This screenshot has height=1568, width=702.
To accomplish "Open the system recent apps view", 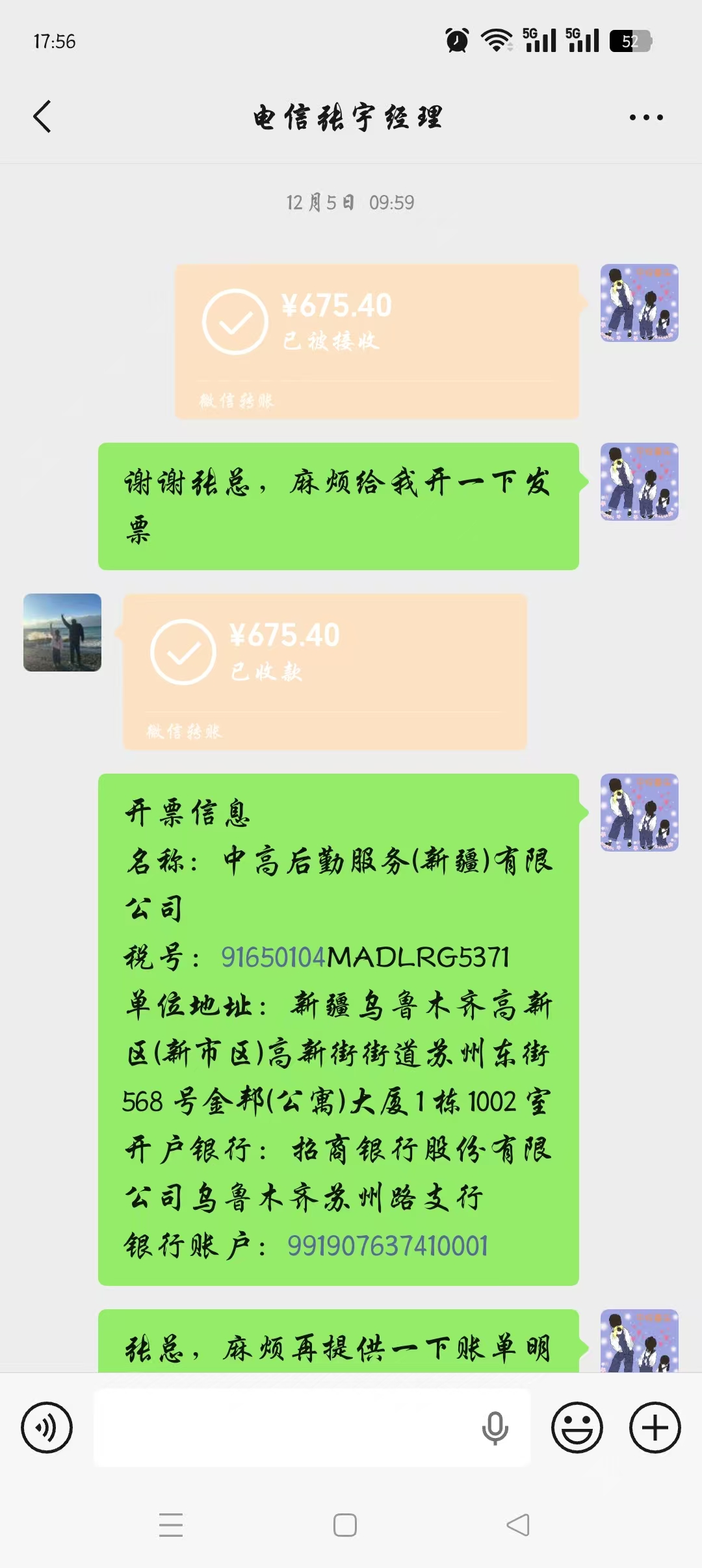I will (x=171, y=1525).
